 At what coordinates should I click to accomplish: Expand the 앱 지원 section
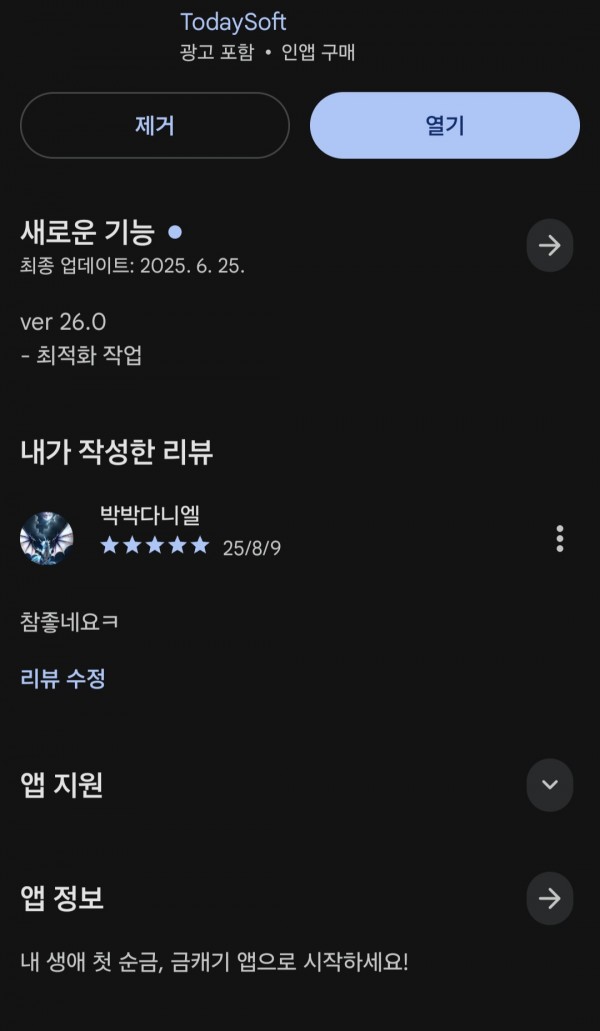550,785
